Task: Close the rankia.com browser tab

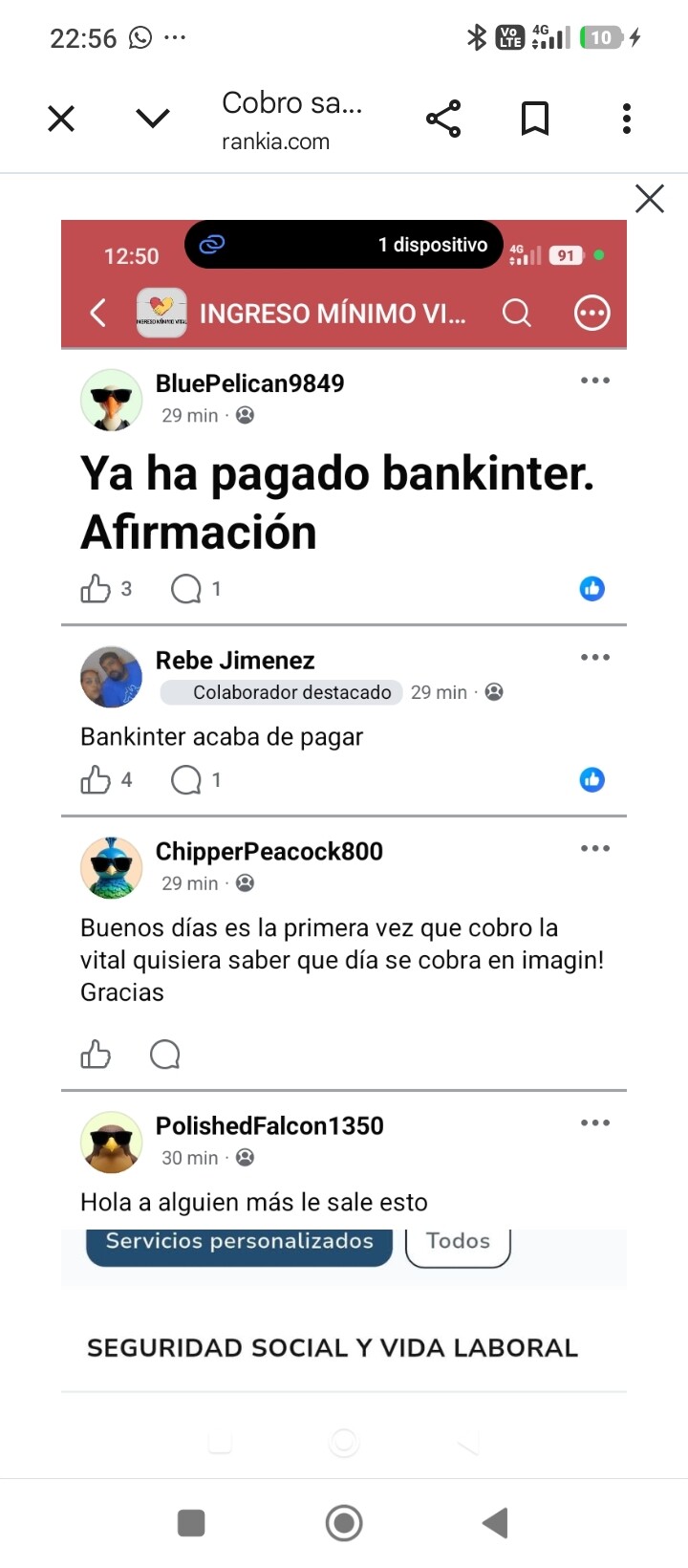Action: pyautogui.click(x=61, y=119)
